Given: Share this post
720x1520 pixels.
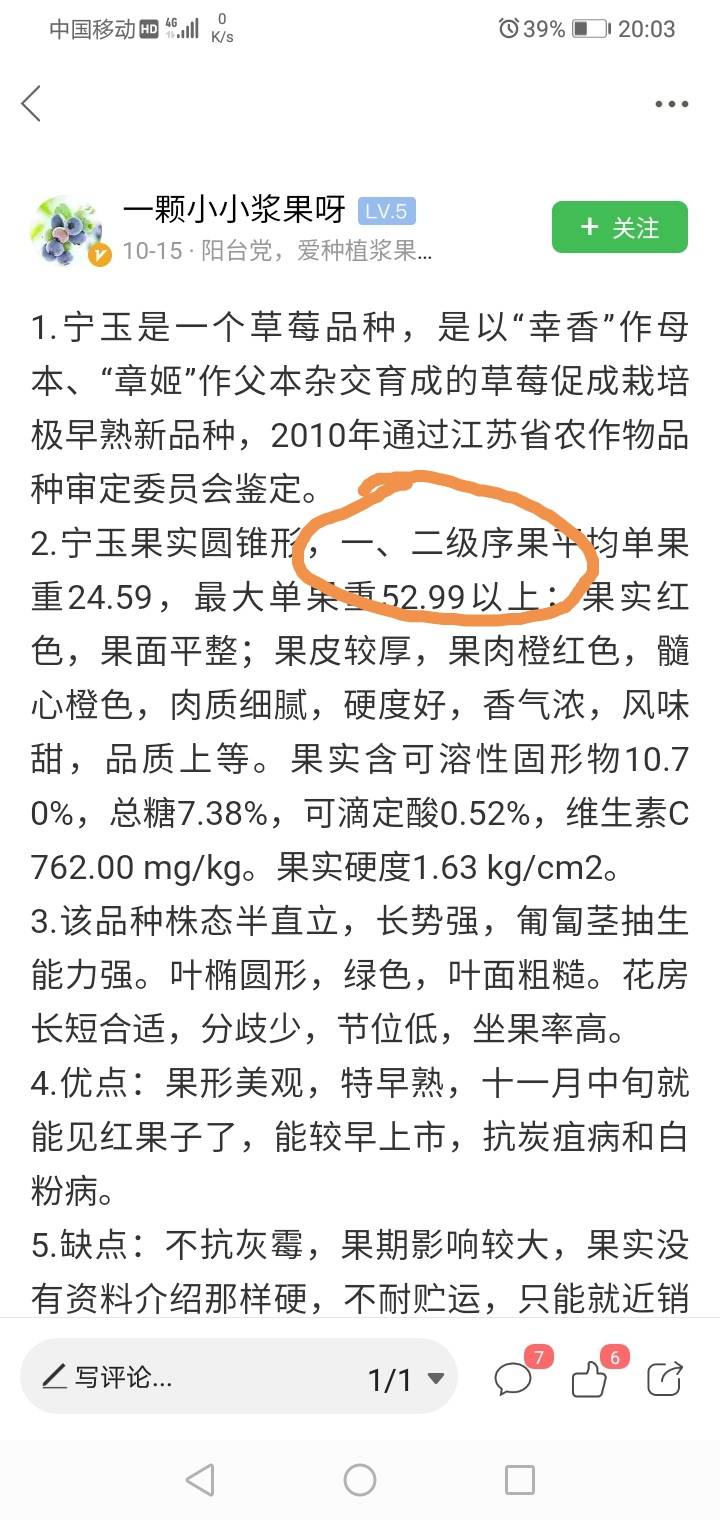Looking at the screenshot, I should coord(665,1378).
